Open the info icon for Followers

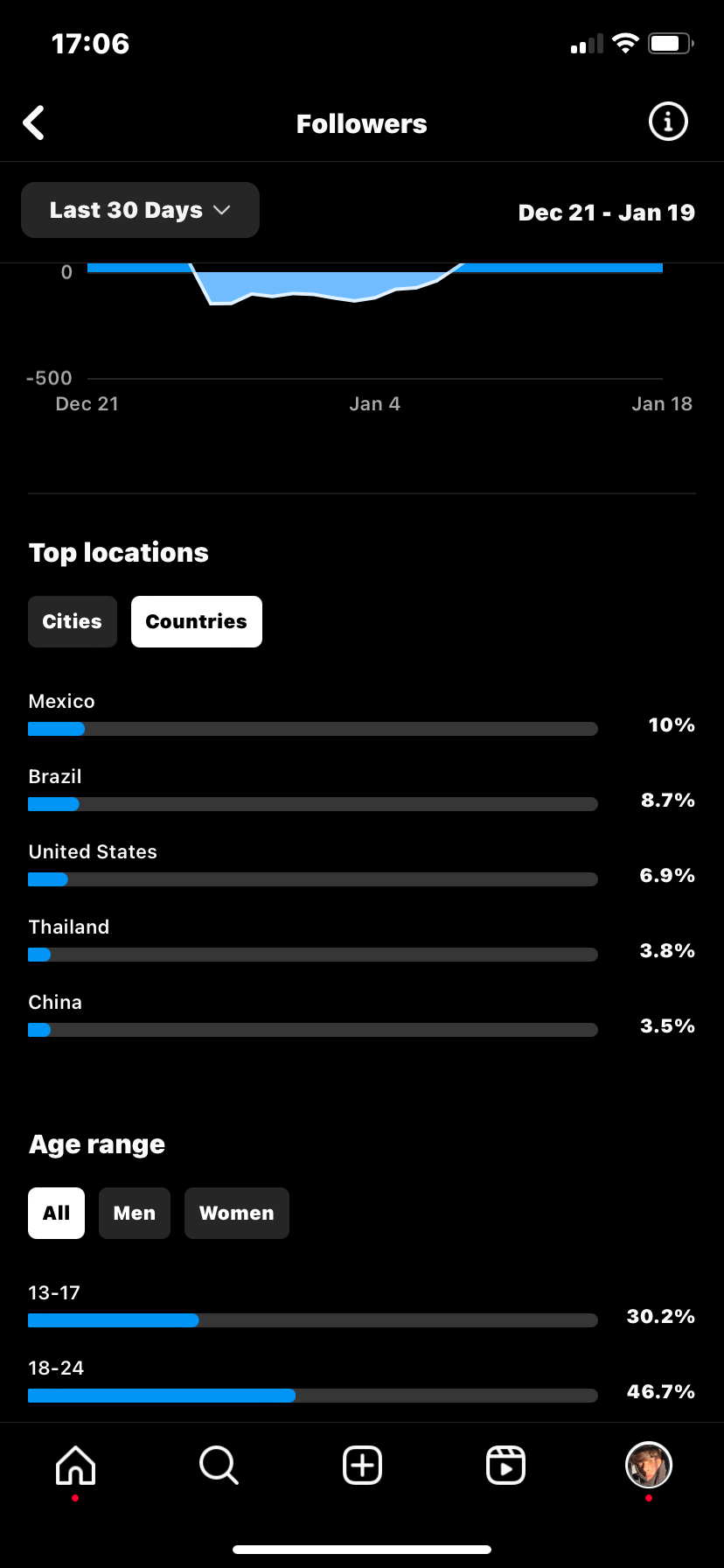668,122
